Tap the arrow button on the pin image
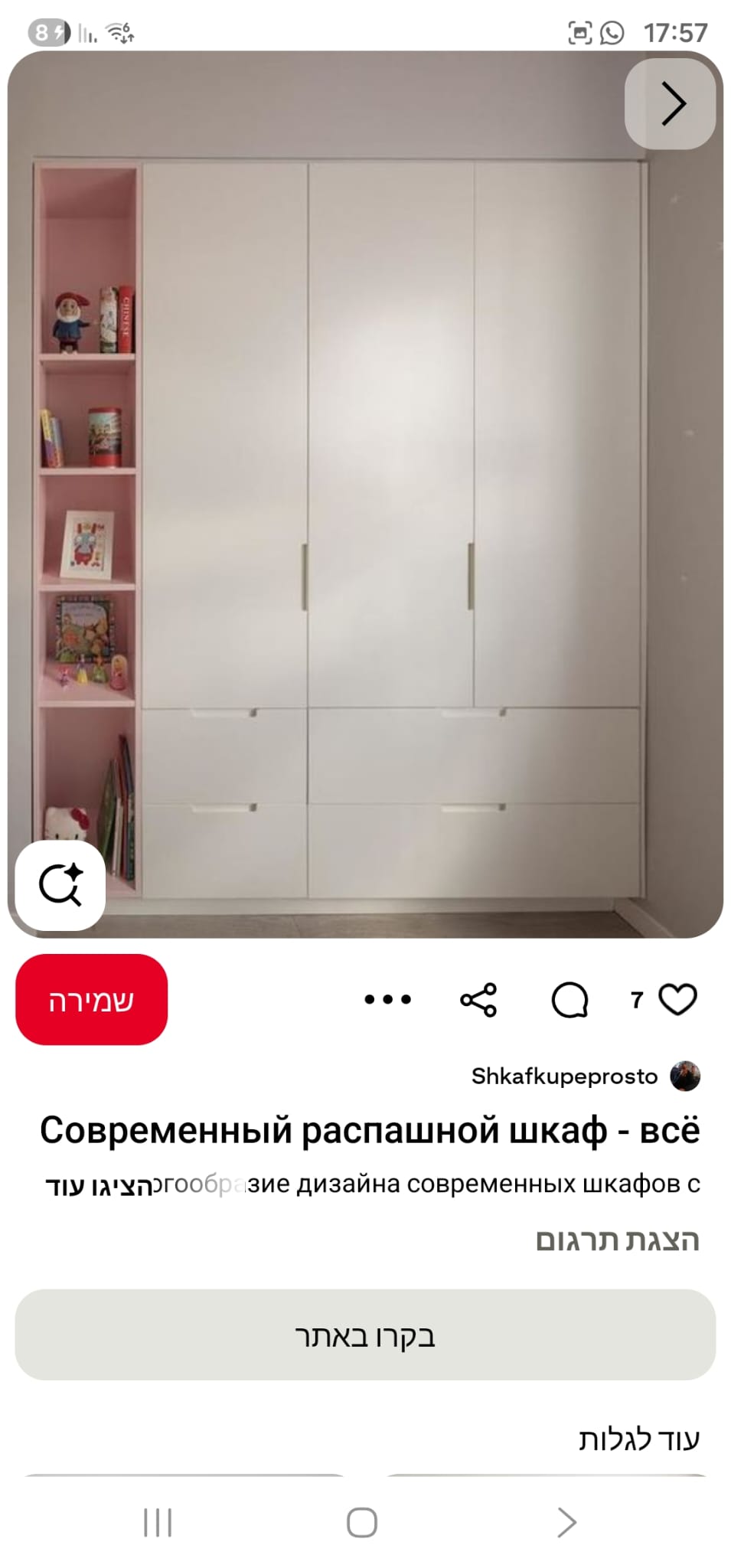Screen dimensions: 731x1568 click(671, 104)
